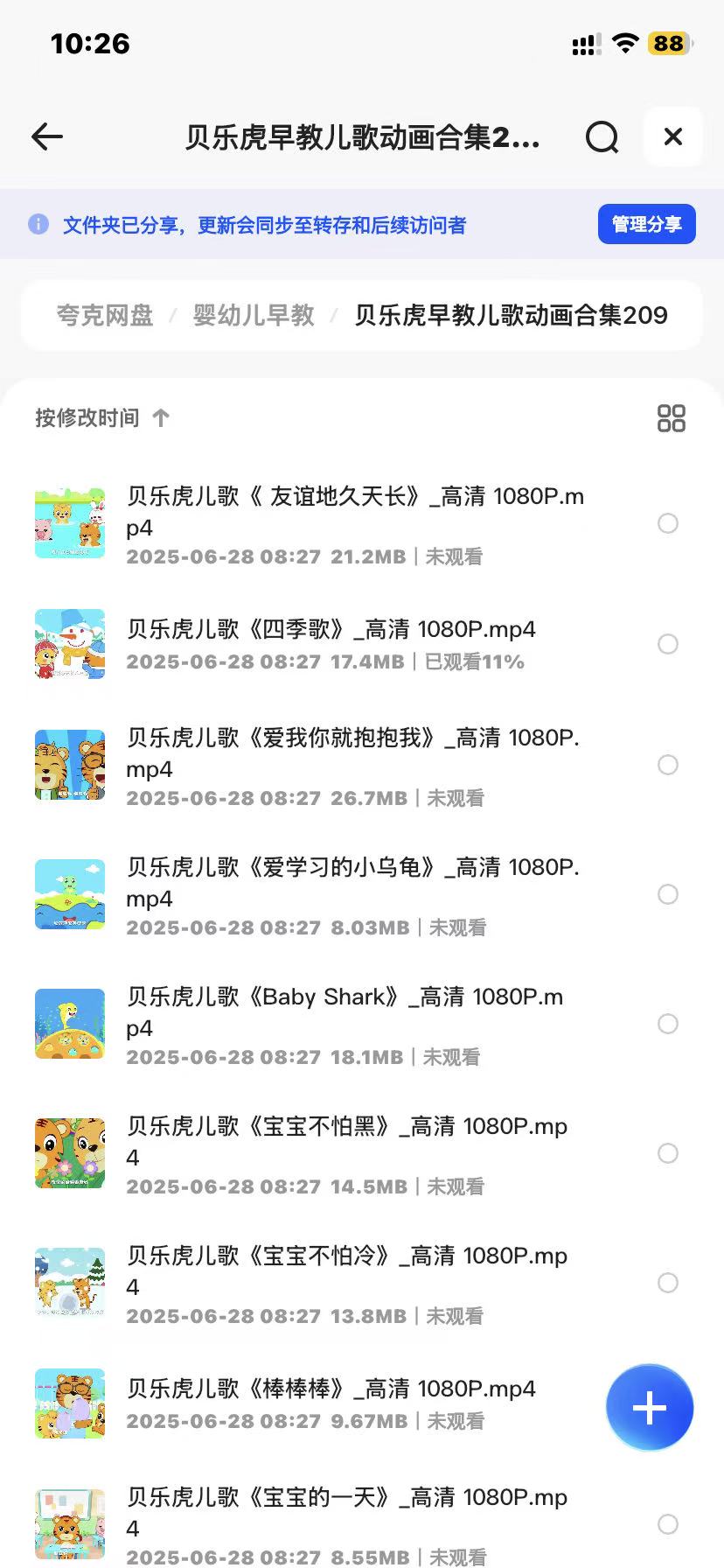This screenshot has height=1568, width=724.
Task: Select the file《Baby Shark》
Action: click(668, 1024)
